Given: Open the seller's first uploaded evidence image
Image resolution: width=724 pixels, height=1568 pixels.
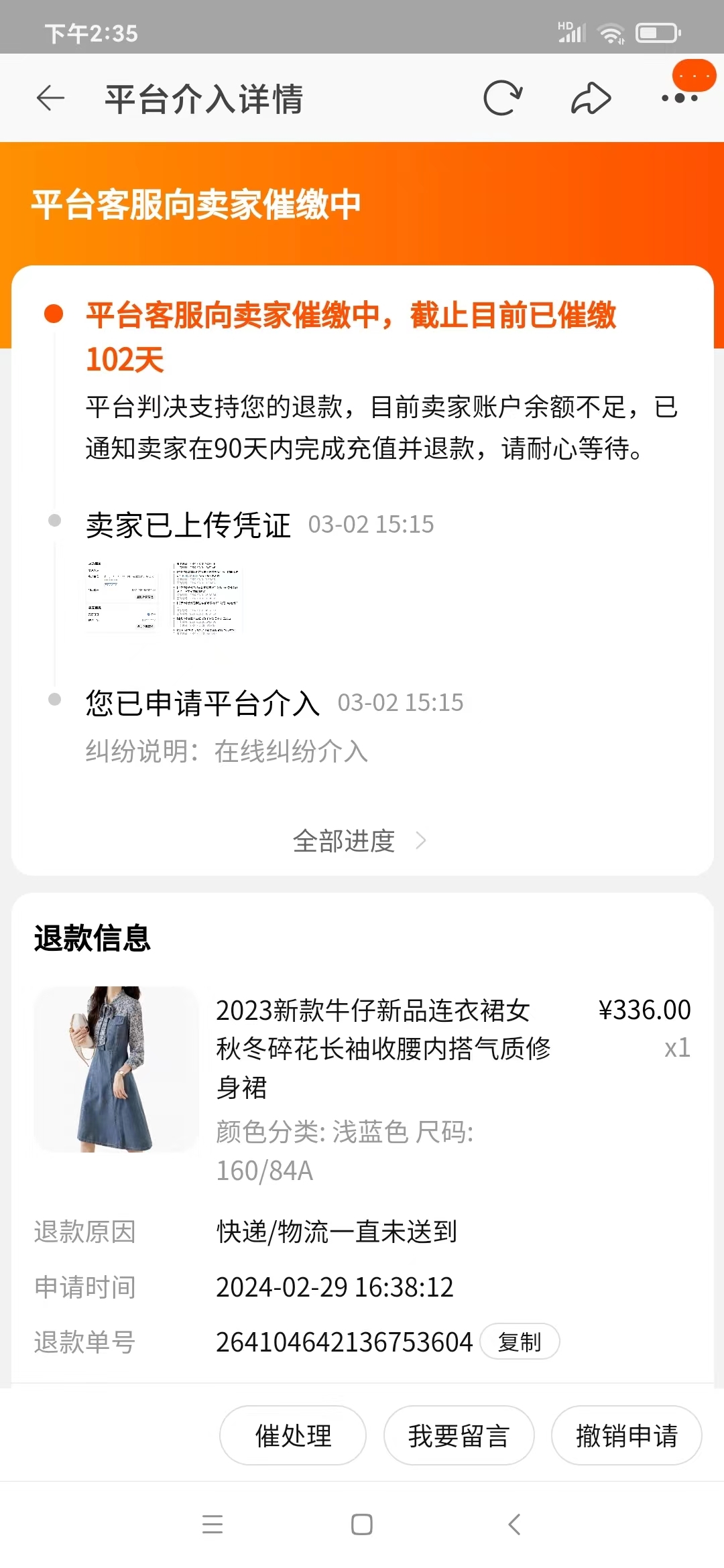Looking at the screenshot, I should click(x=121, y=596).
